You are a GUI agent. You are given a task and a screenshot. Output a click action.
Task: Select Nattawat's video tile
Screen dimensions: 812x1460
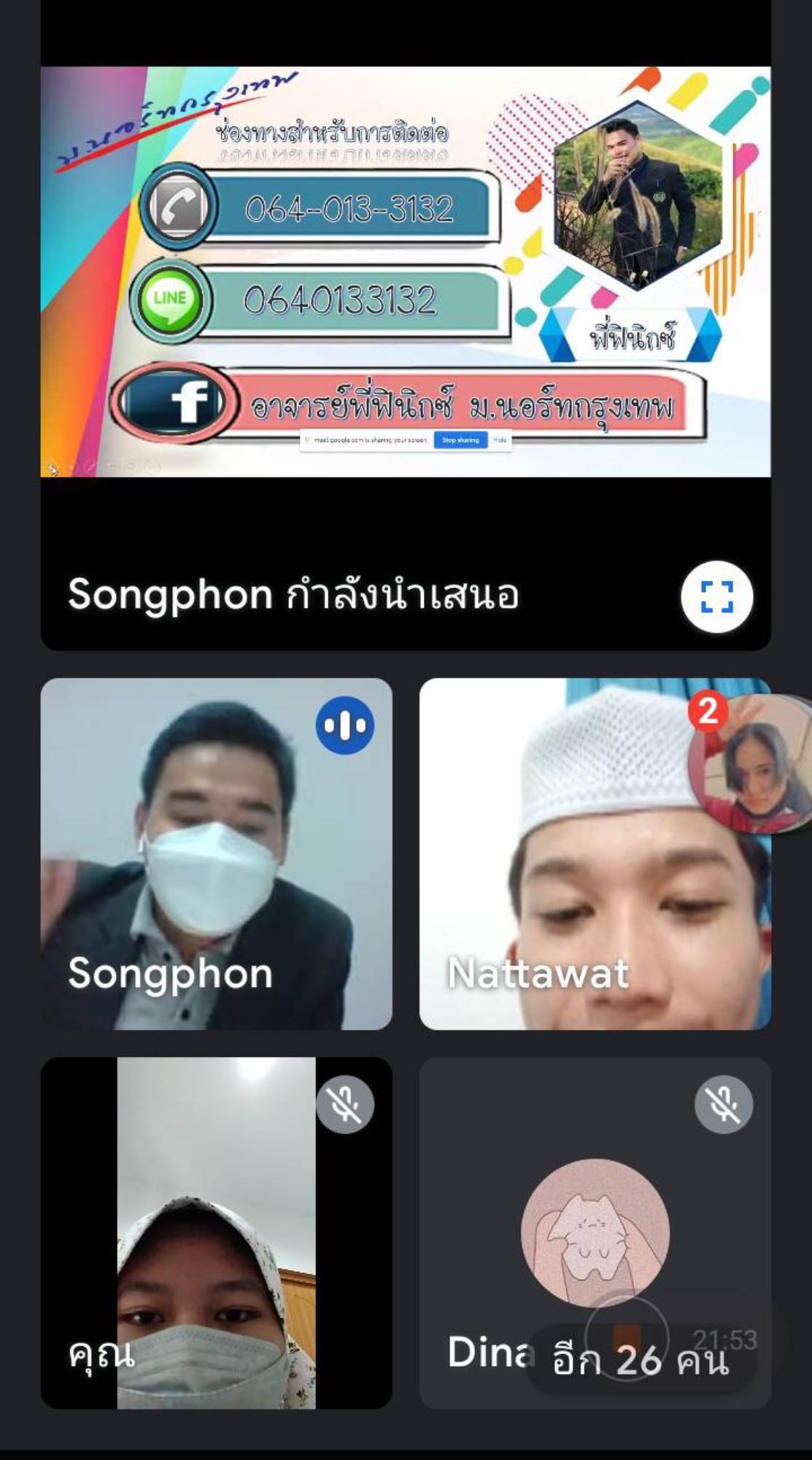[x=554, y=876]
